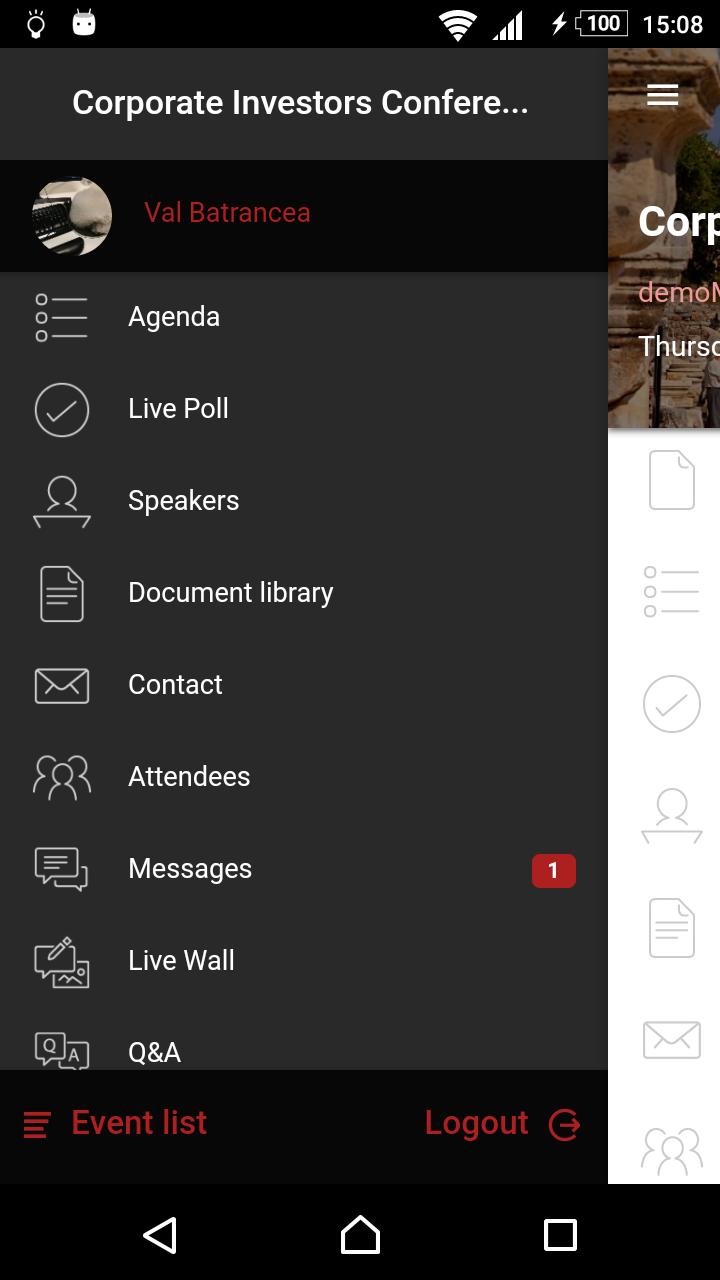Open Messages with one unread

click(190, 869)
